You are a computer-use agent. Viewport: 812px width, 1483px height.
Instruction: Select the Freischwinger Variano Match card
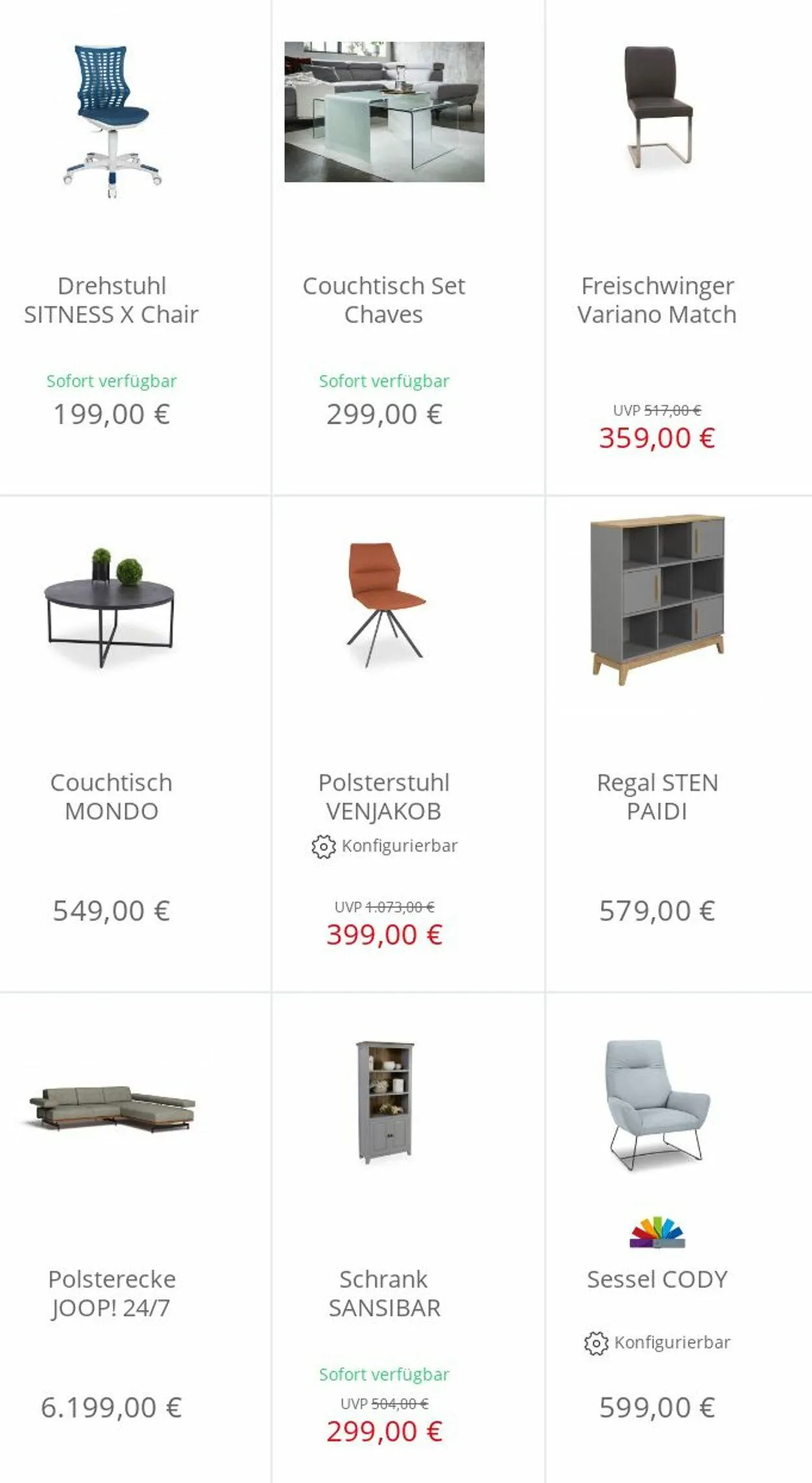pos(657,300)
